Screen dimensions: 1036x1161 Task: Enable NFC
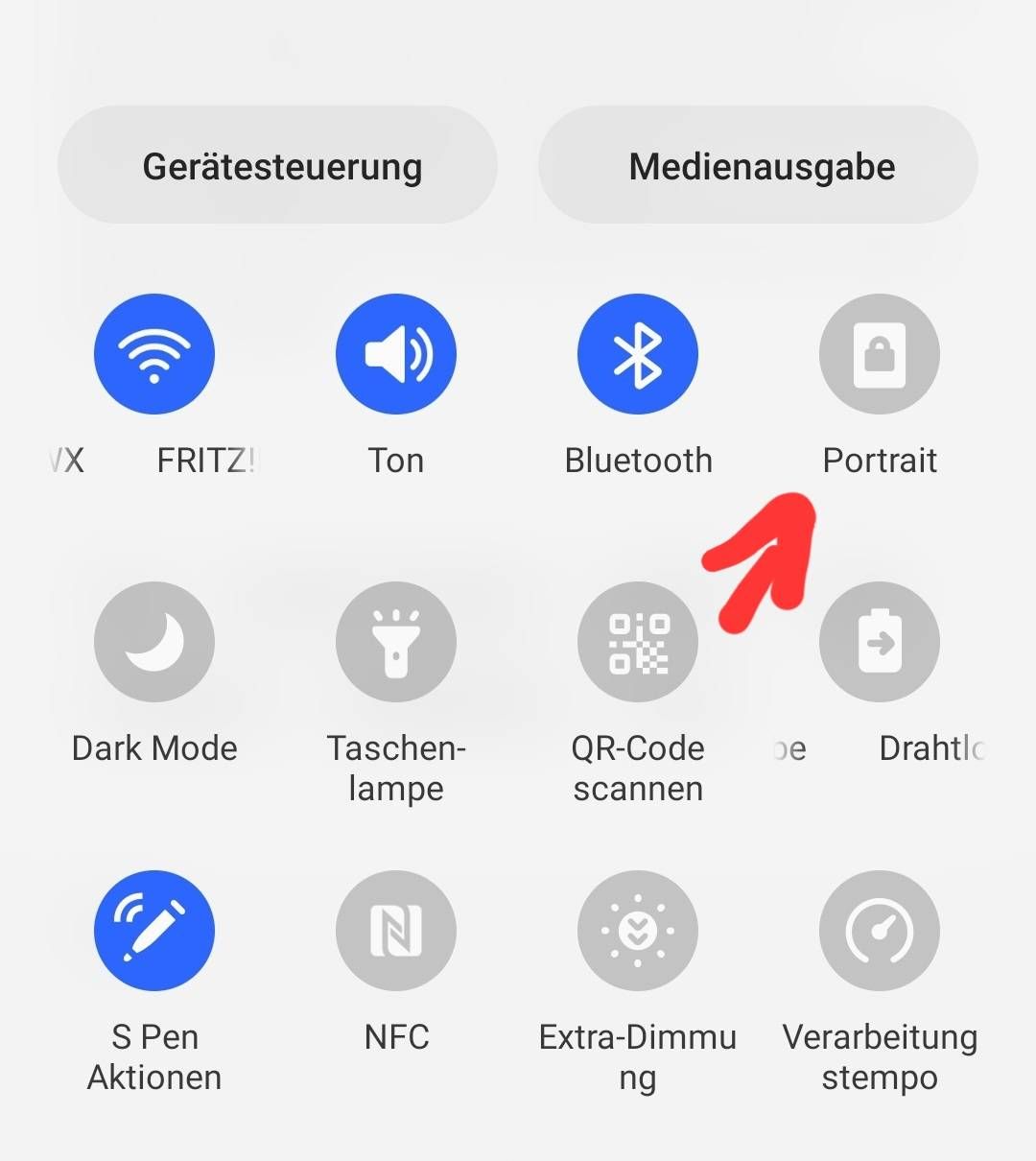click(396, 930)
